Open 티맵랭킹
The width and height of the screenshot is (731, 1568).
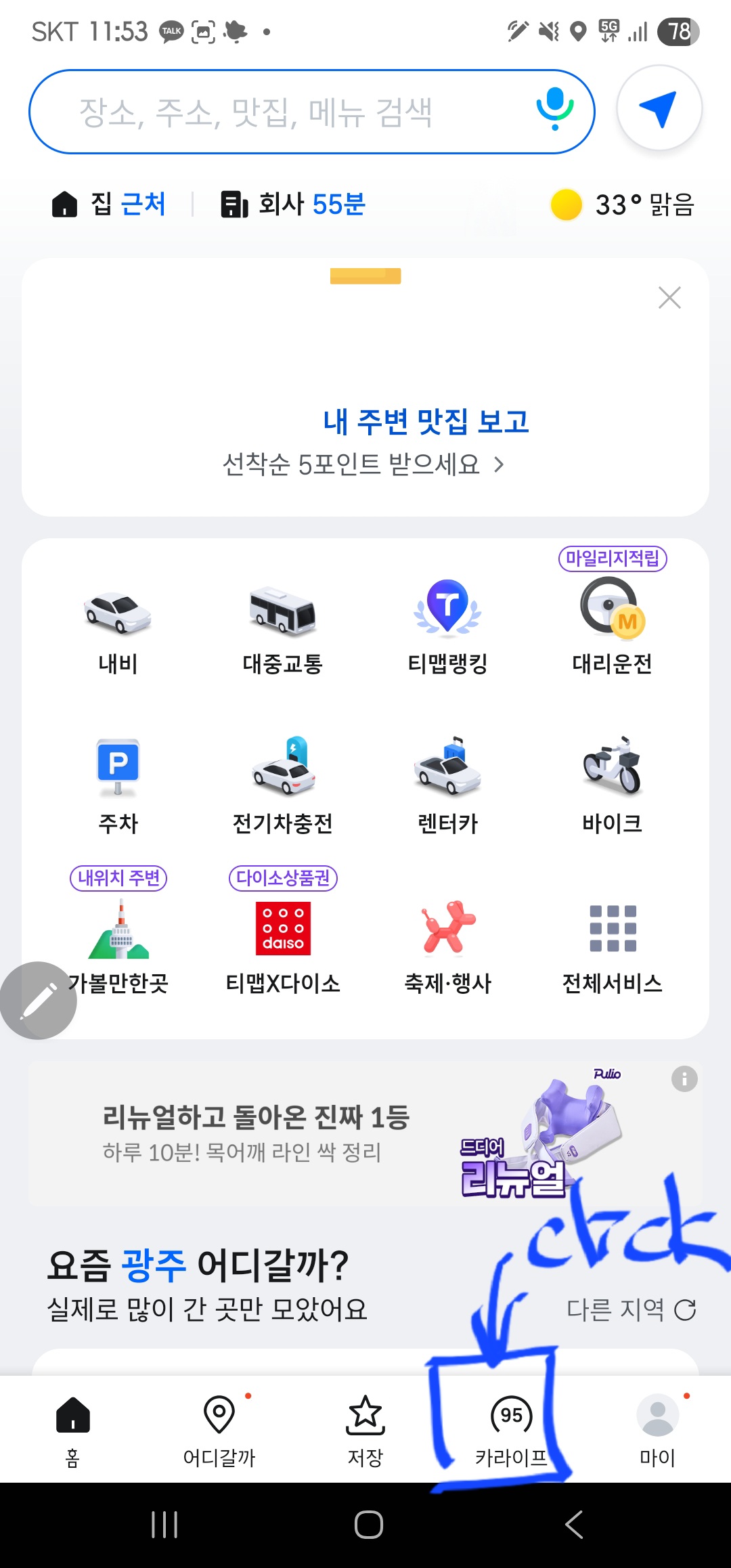[x=447, y=626]
